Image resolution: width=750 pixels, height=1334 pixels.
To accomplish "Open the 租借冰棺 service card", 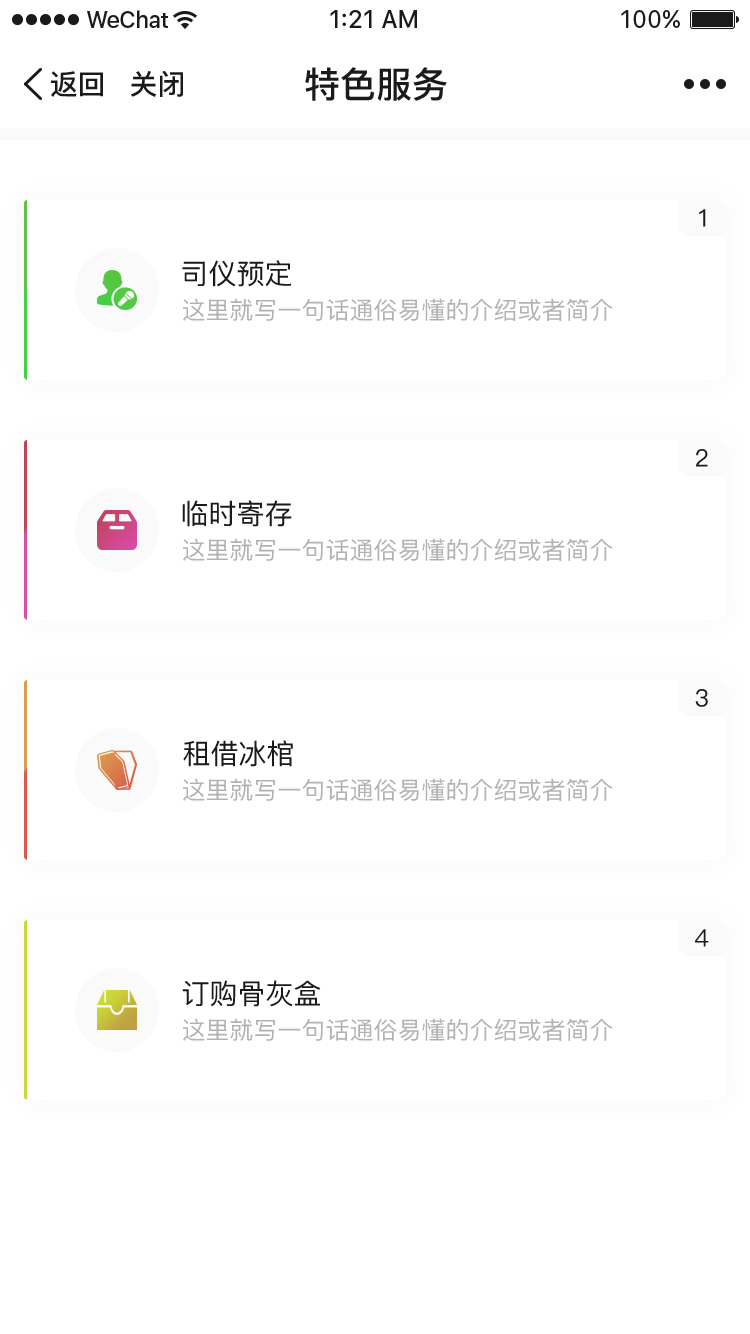I will [x=375, y=770].
